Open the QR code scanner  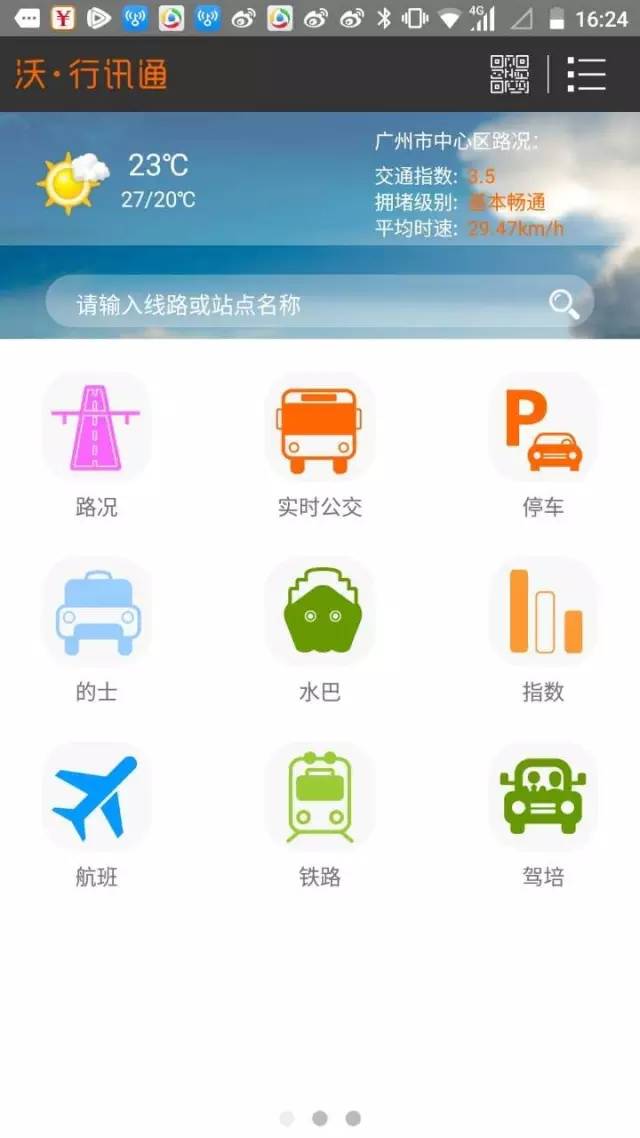pyautogui.click(x=509, y=75)
